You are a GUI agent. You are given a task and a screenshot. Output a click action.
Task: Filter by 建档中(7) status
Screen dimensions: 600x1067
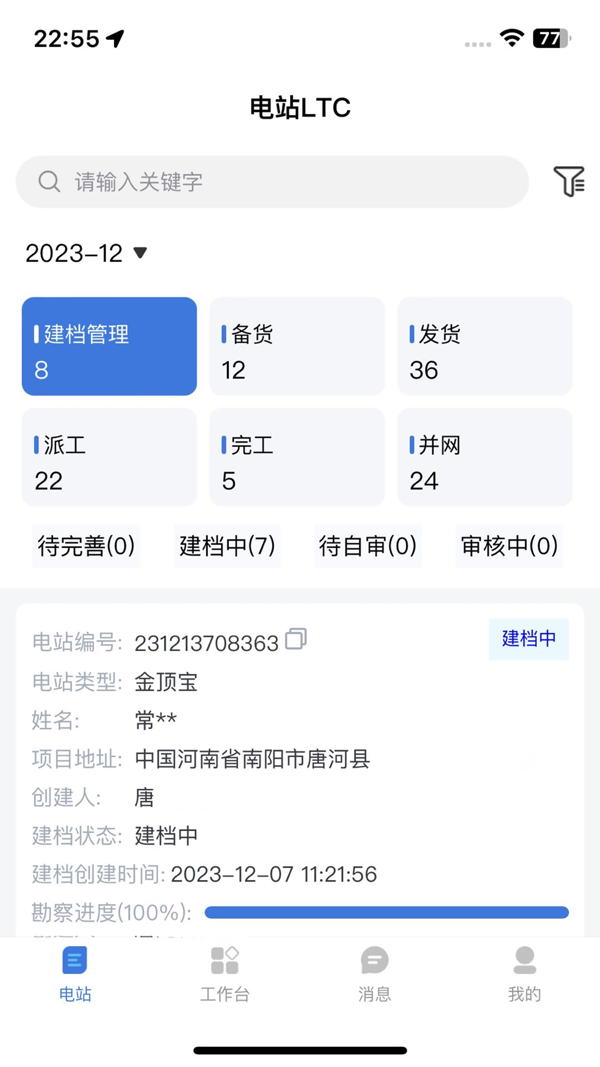[227, 546]
